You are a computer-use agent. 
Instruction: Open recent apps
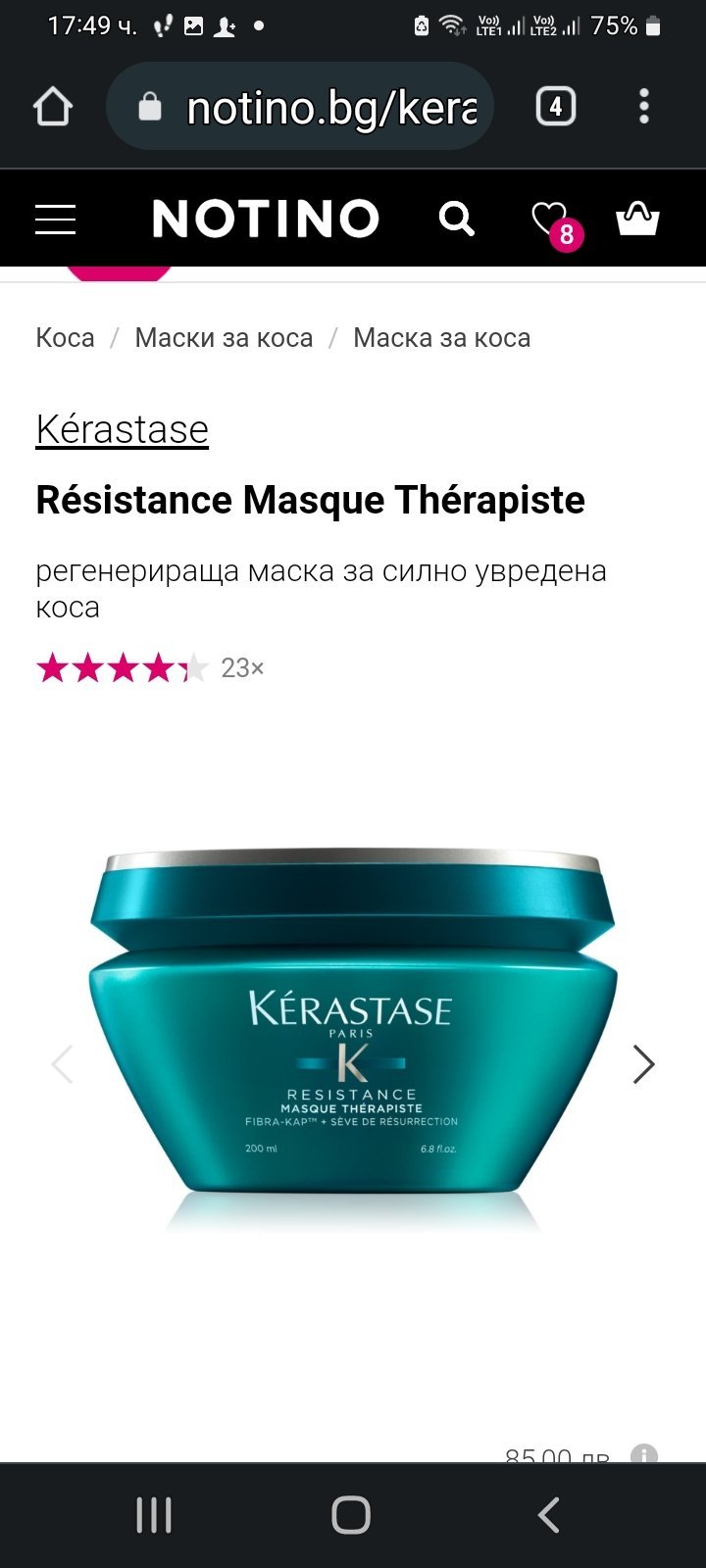(154, 1515)
